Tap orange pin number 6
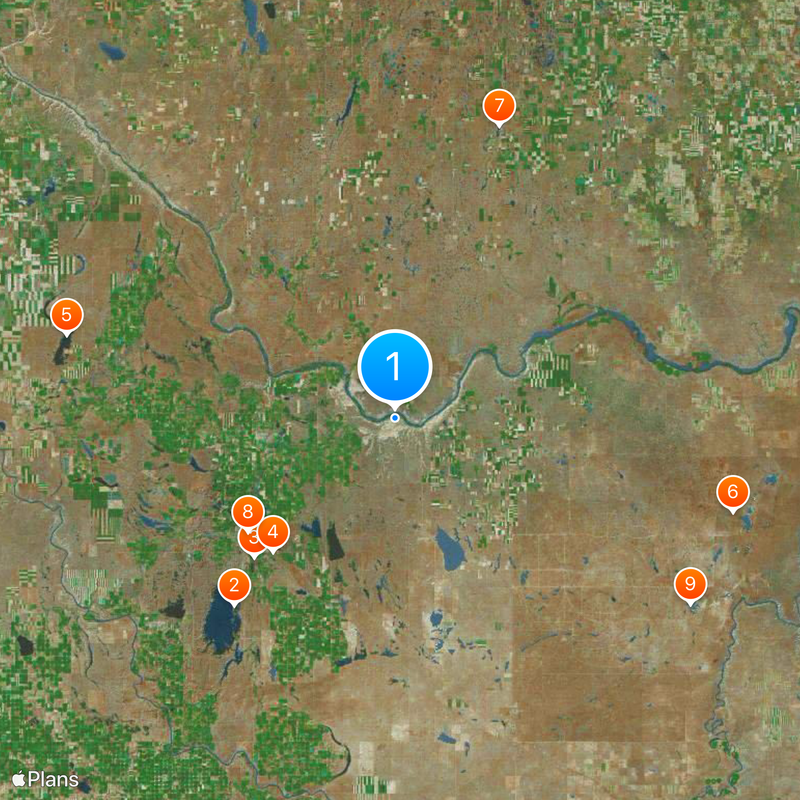Image resolution: width=800 pixels, height=800 pixels. pos(732,491)
